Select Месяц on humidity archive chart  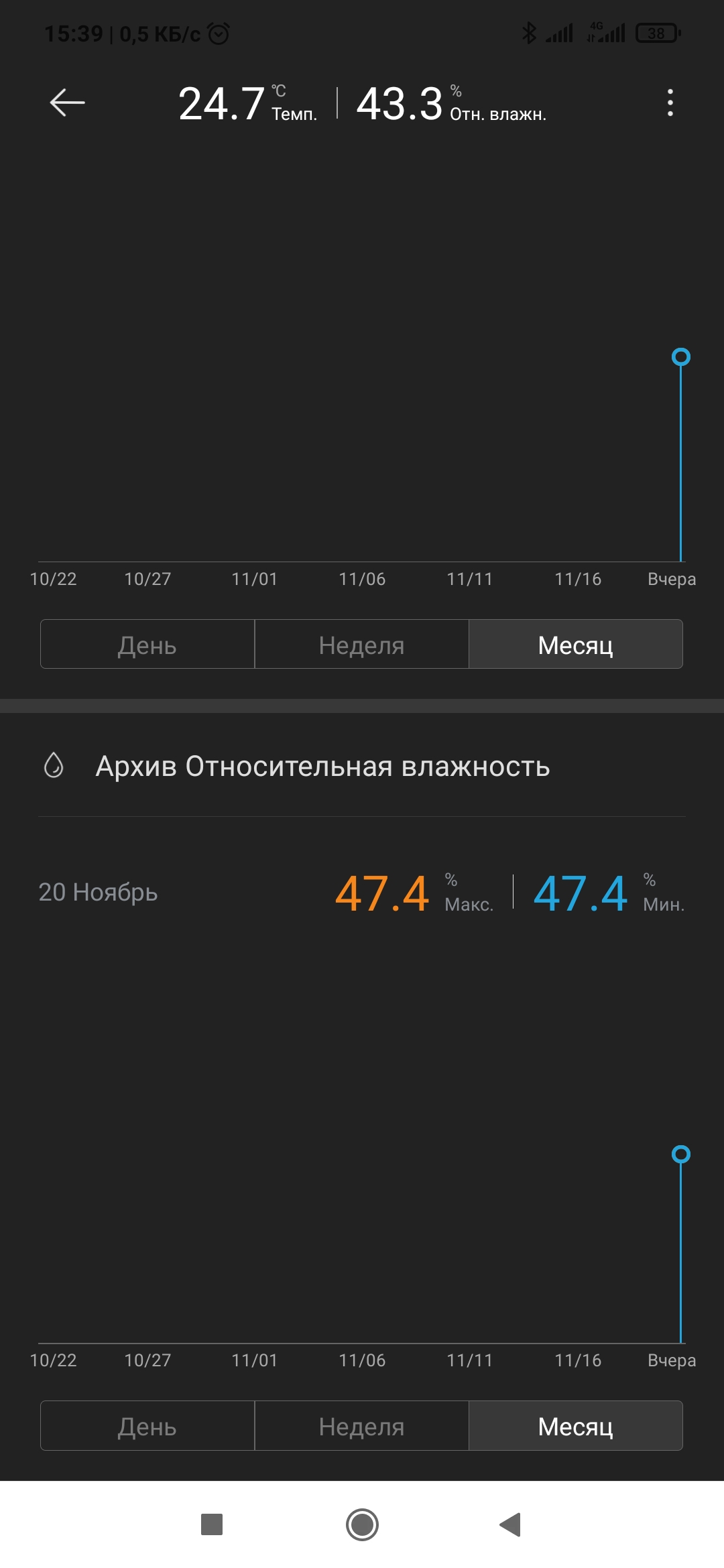click(576, 1426)
